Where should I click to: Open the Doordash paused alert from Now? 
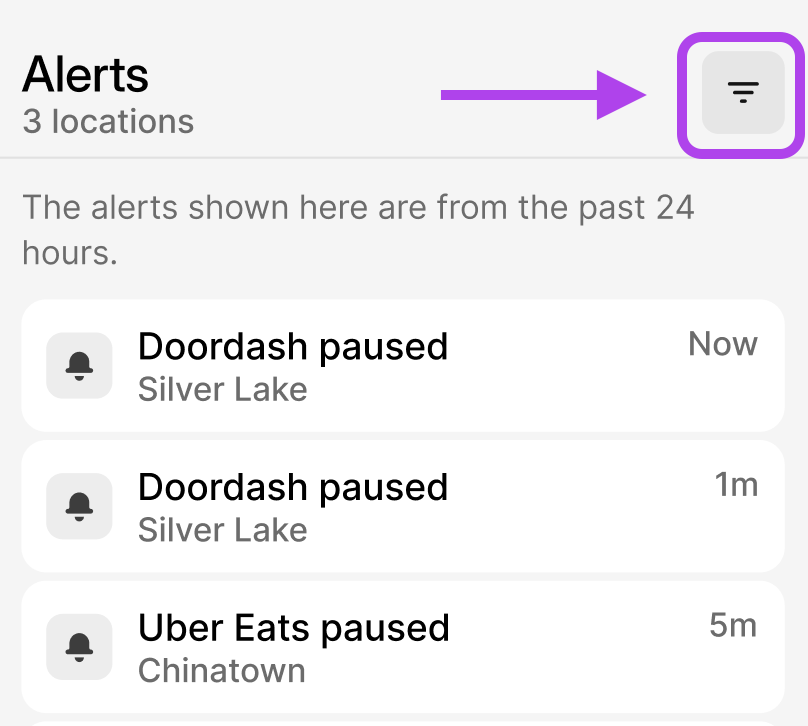tap(402, 366)
